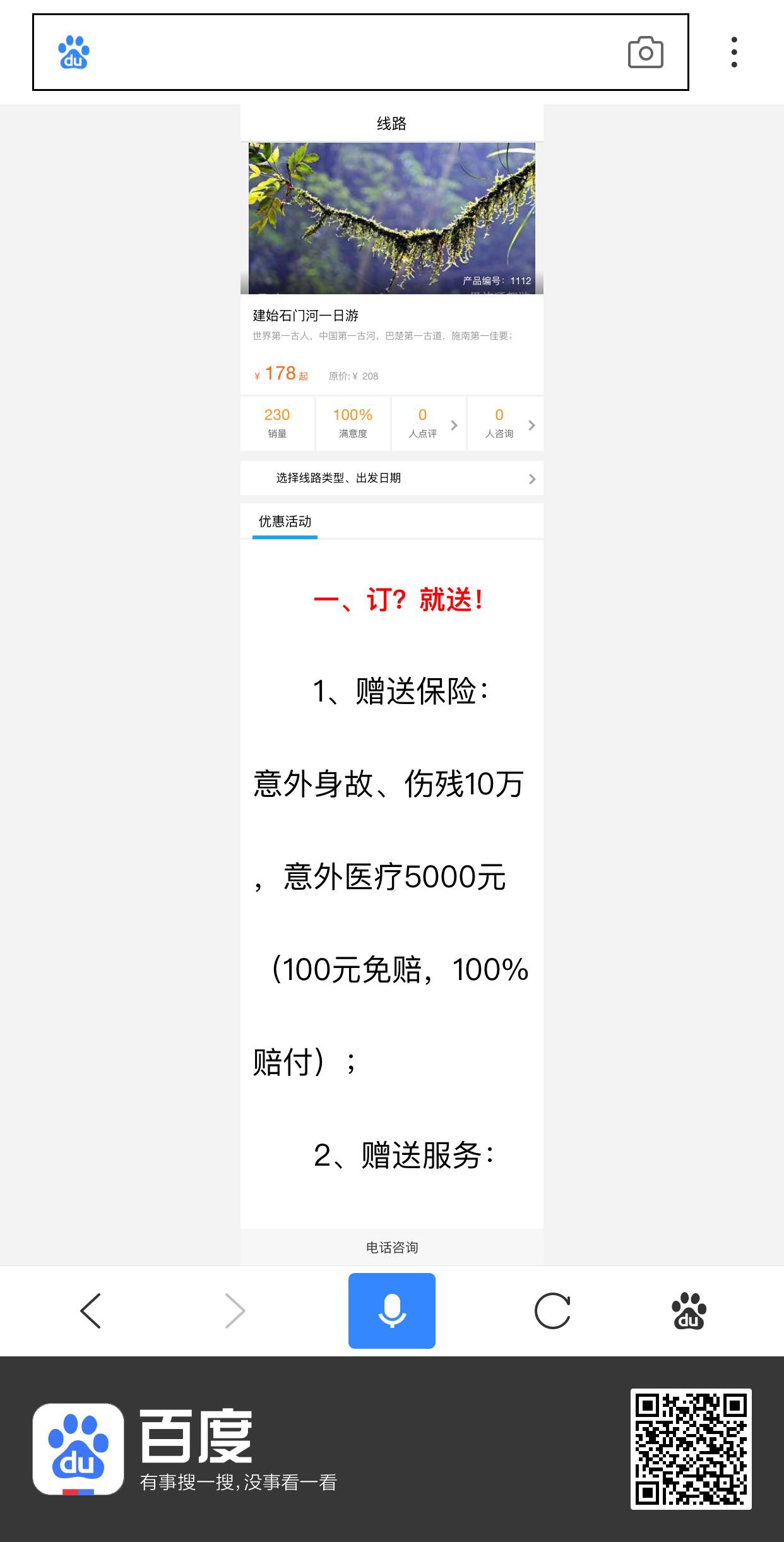The height and width of the screenshot is (1542, 784).
Task: Expand the 人咨询 consultation chevron
Action: [531, 424]
